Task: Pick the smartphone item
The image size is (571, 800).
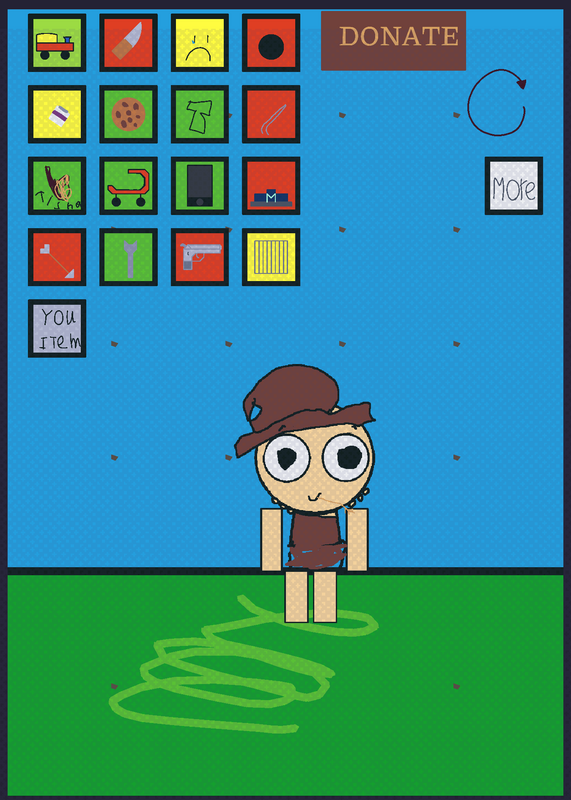Action: click(x=200, y=186)
